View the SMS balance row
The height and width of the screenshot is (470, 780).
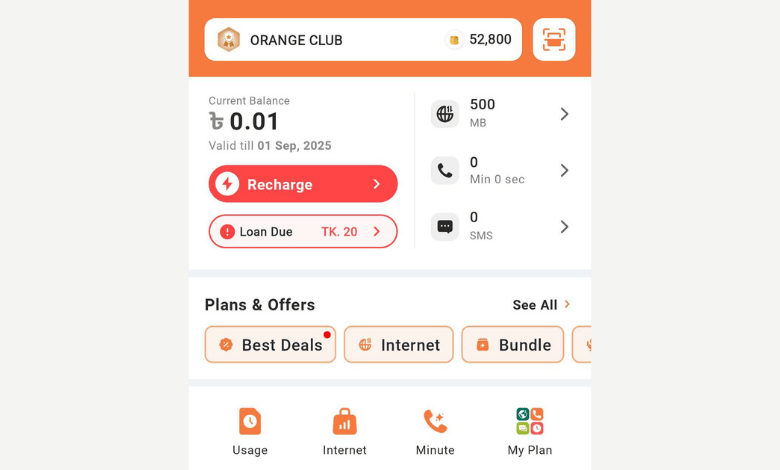point(502,226)
